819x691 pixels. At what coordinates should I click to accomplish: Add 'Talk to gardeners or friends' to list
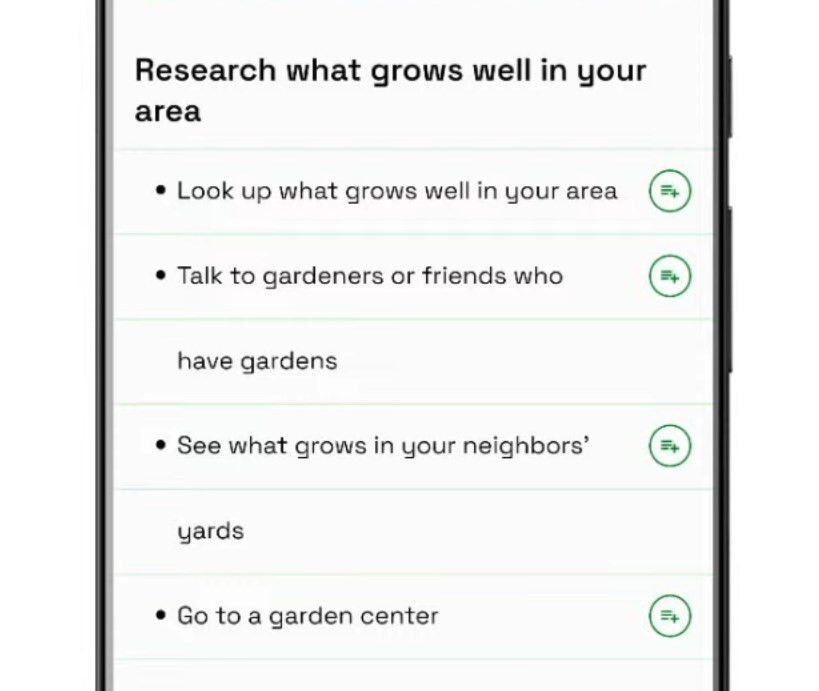670,276
